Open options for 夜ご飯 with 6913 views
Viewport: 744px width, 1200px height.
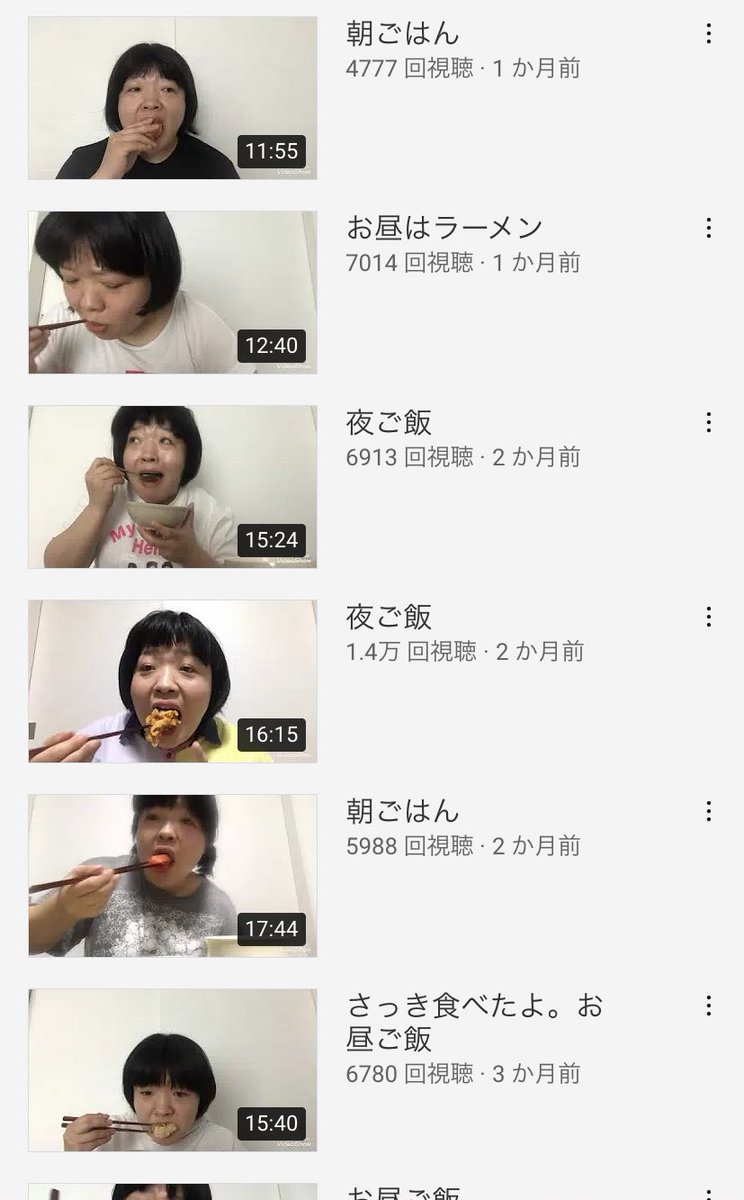708,422
